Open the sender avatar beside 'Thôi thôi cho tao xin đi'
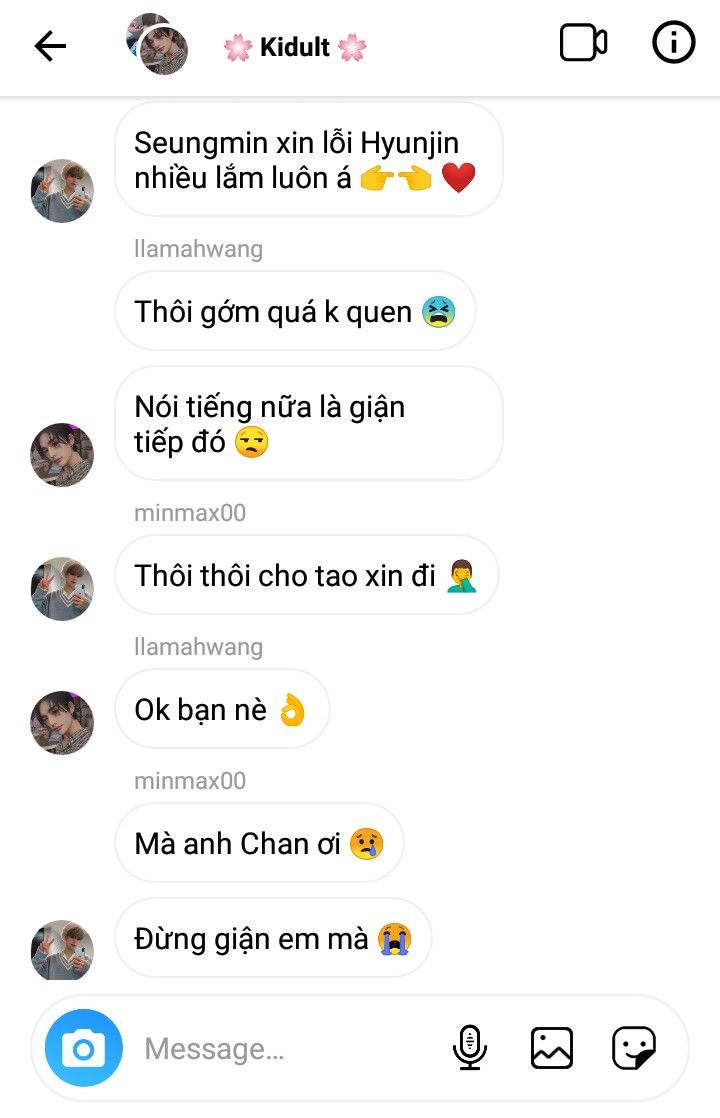Image resolution: width=720 pixels, height=1118 pixels. click(62, 589)
